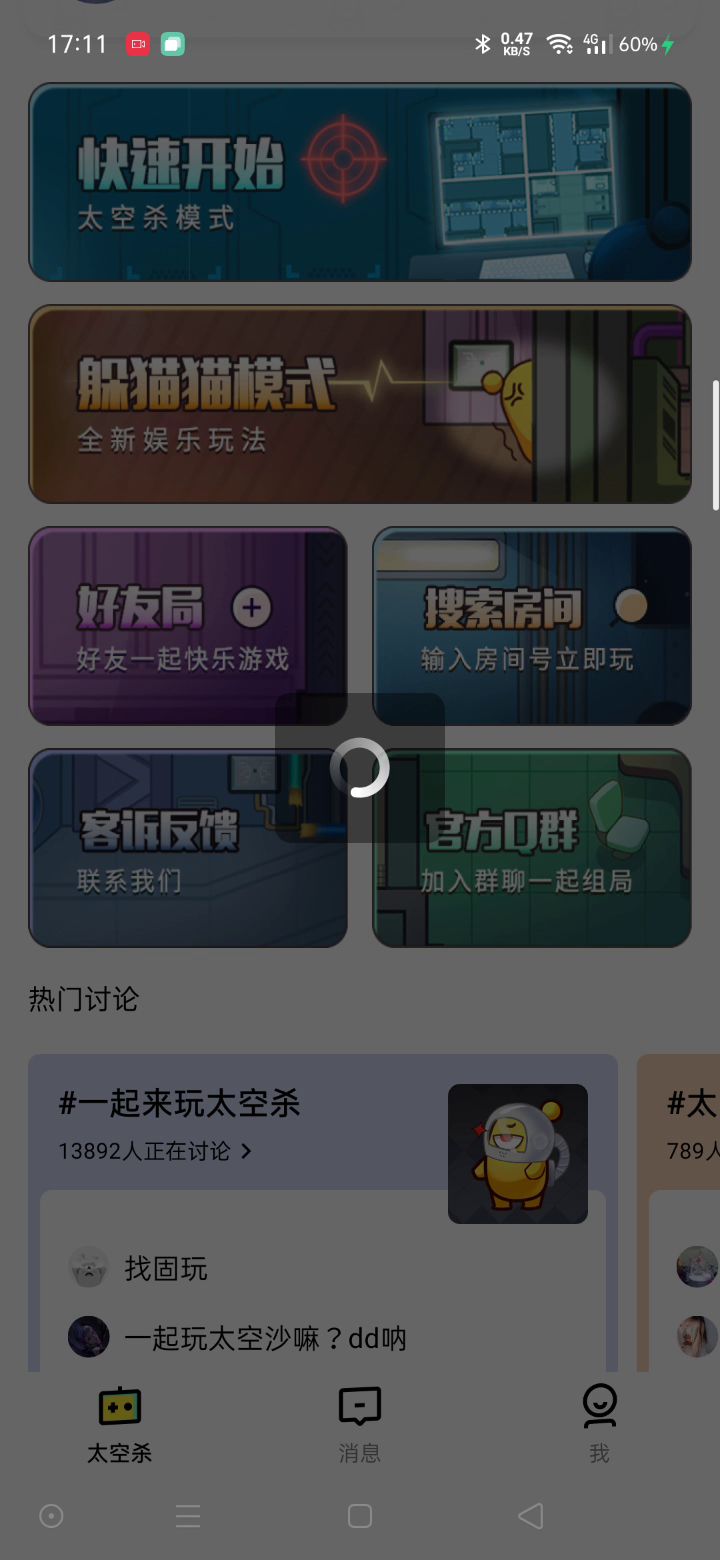Open the post 一起玩太空沙嘛？dd呐
Image resolution: width=720 pixels, height=1560 pixels.
[265, 1338]
